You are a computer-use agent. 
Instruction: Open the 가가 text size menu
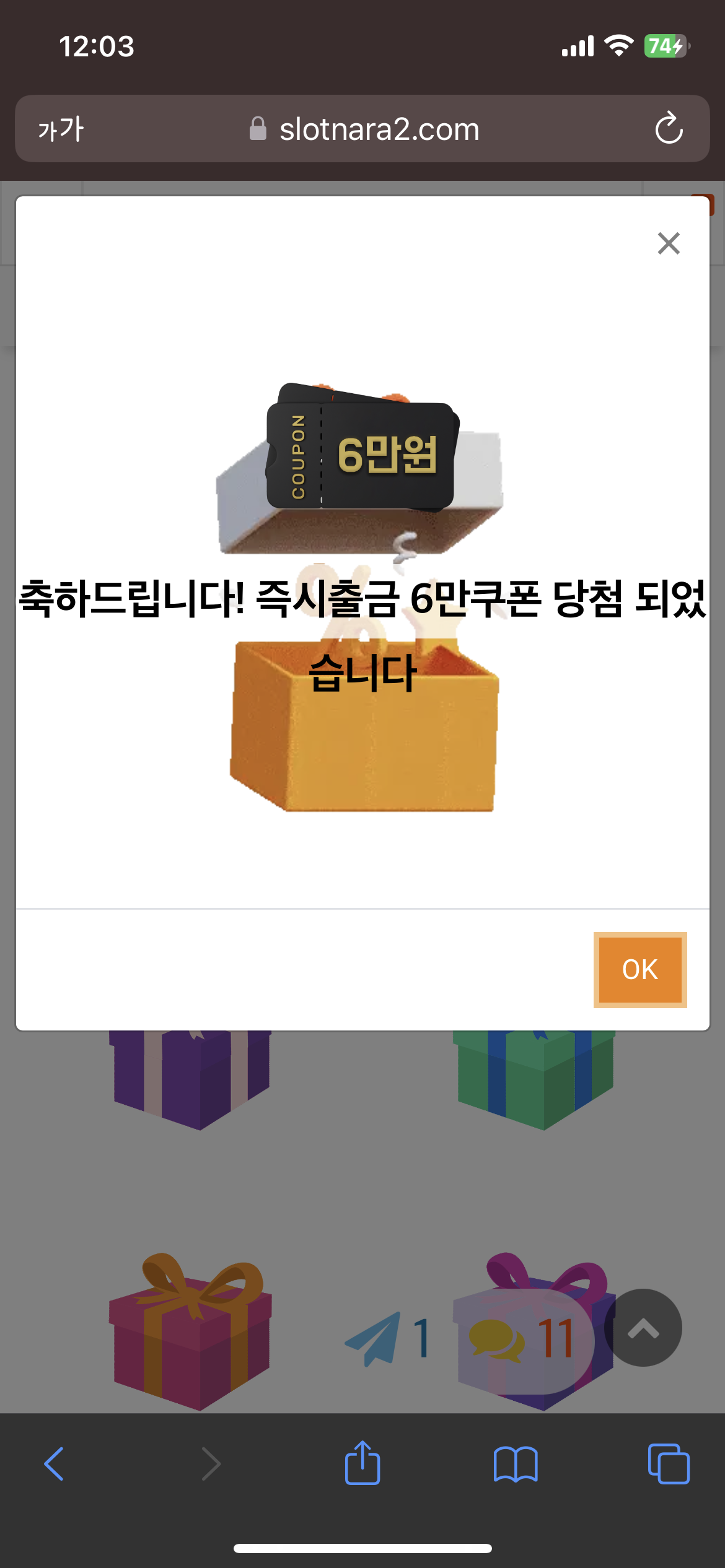click(61, 129)
